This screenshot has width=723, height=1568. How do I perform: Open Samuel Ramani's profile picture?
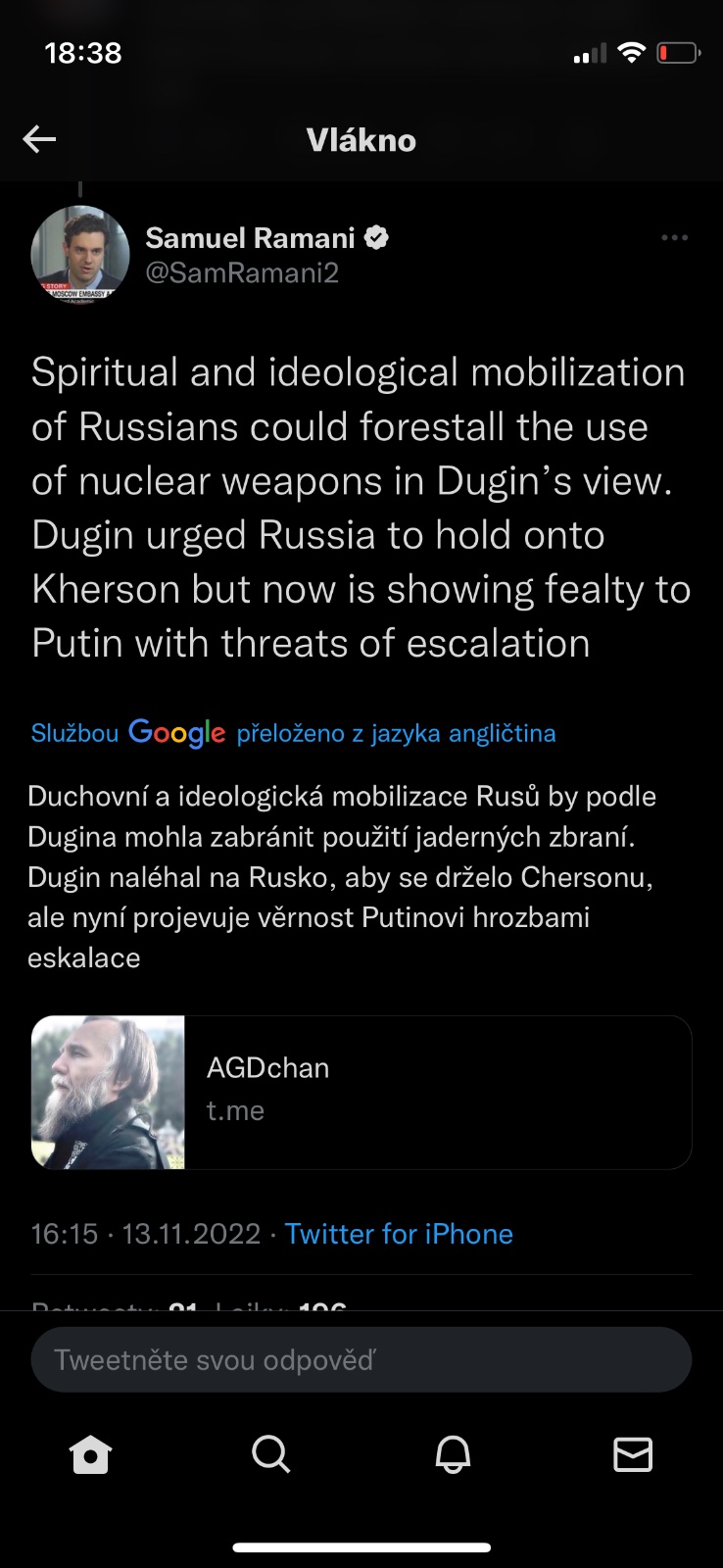pyautogui.click(x=80, y=254)
